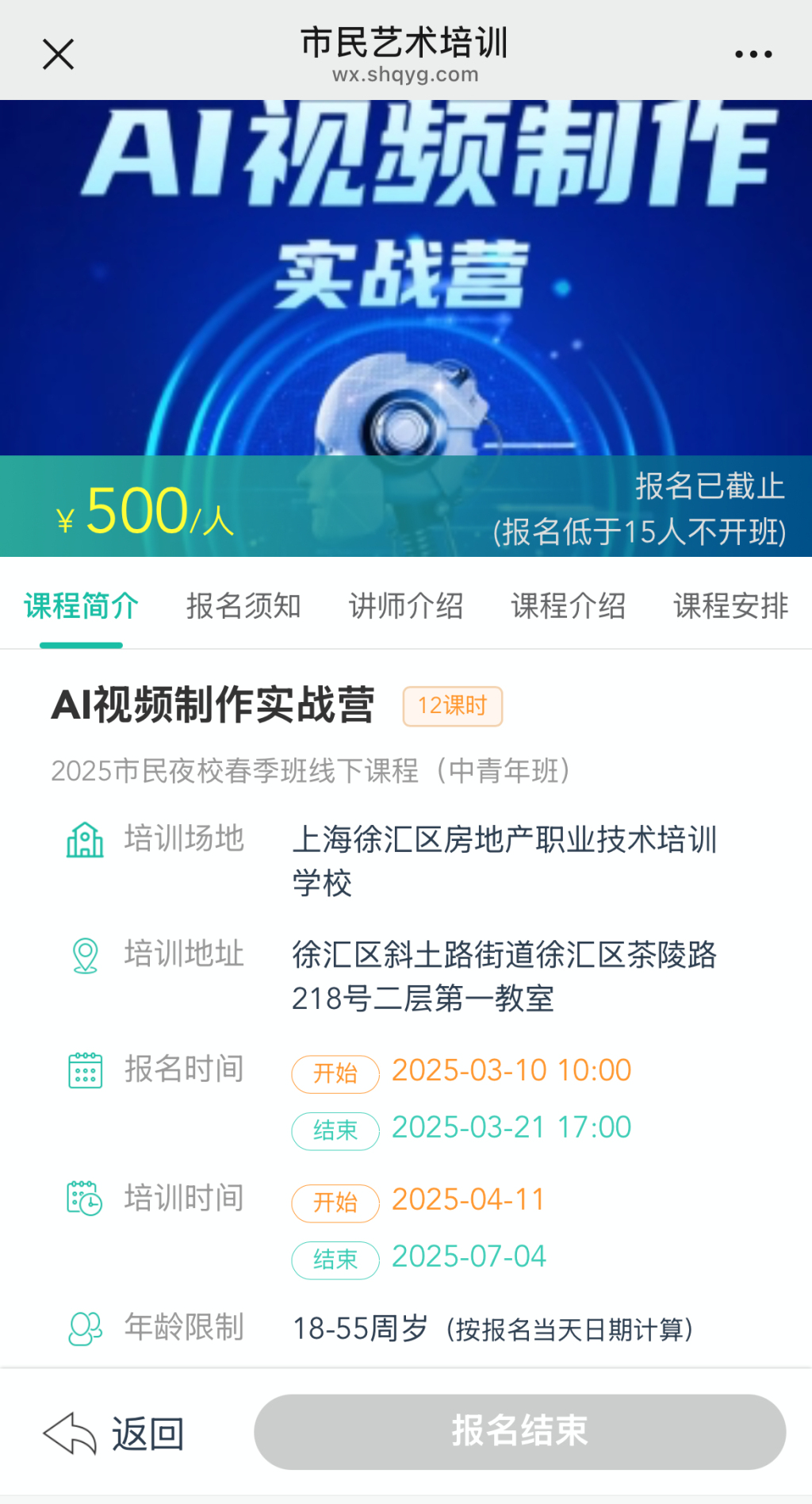This screenshot has height=1504, width=812.
Task: Open the 讲师介绍 tab
Action: click(x=406, y=606)
